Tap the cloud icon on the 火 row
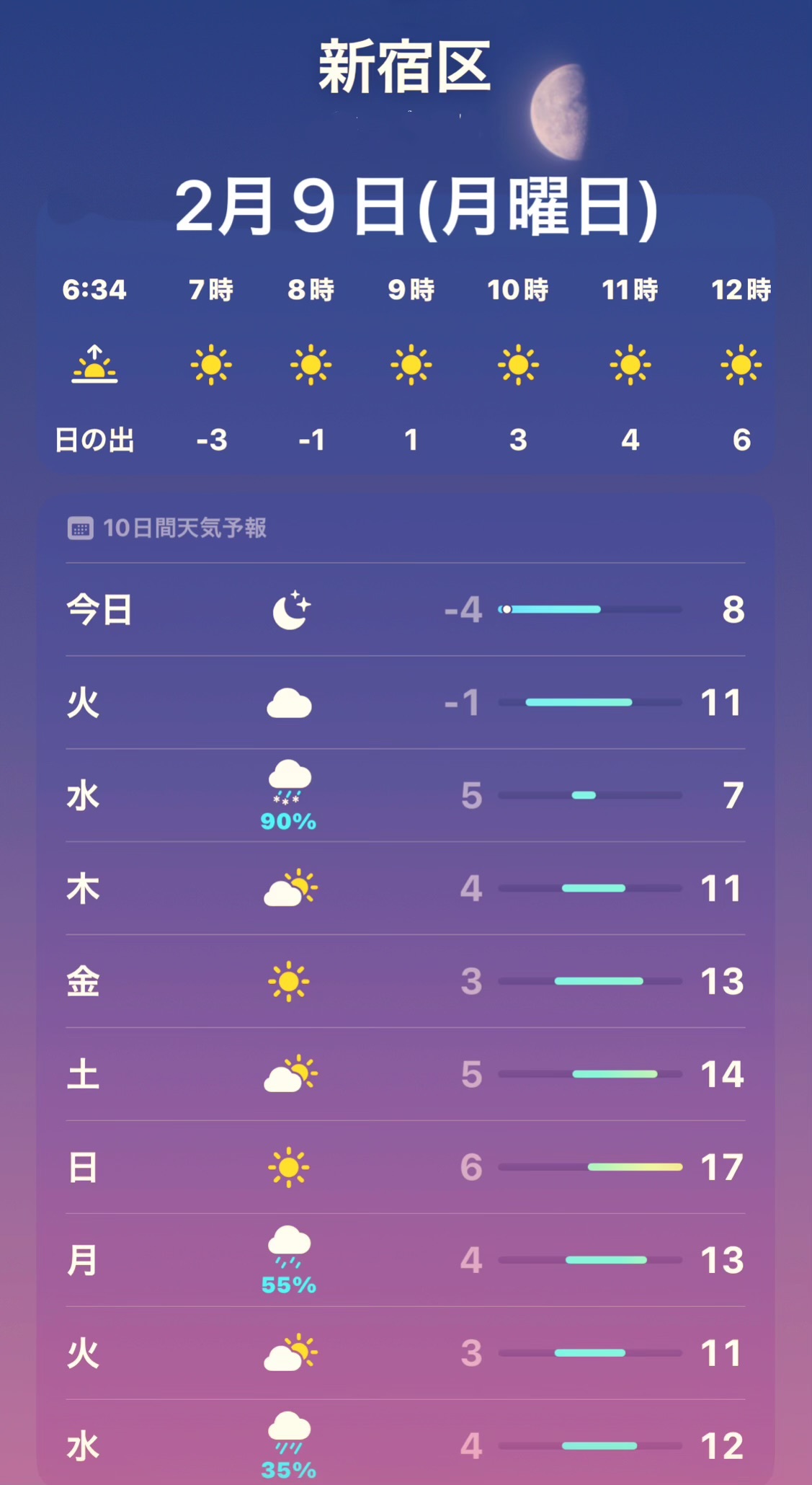Image resolution: width=812 pixels, height=1485 pixels. coord(290,702)
